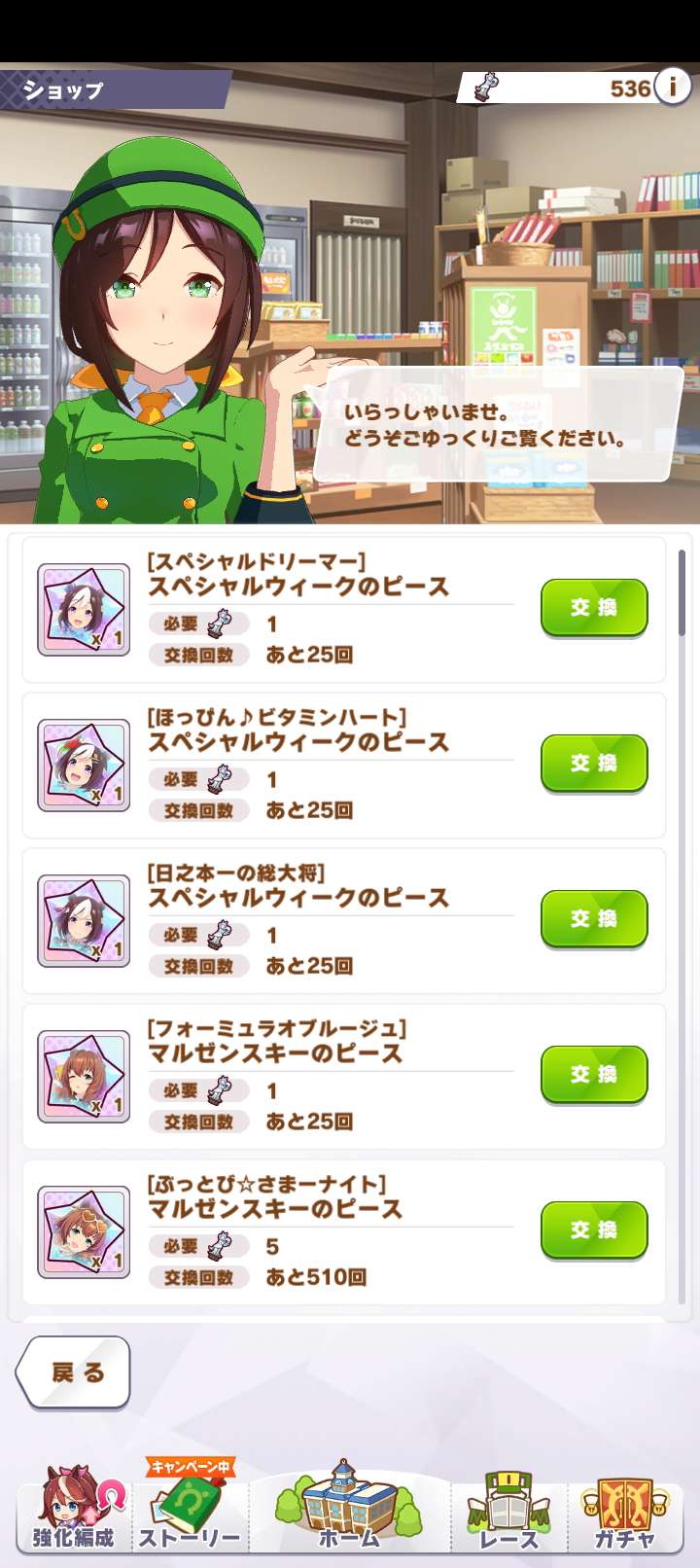
Task: Exchange the ぶっとび☆さまーナイト piece
Action: (594, 1229)
